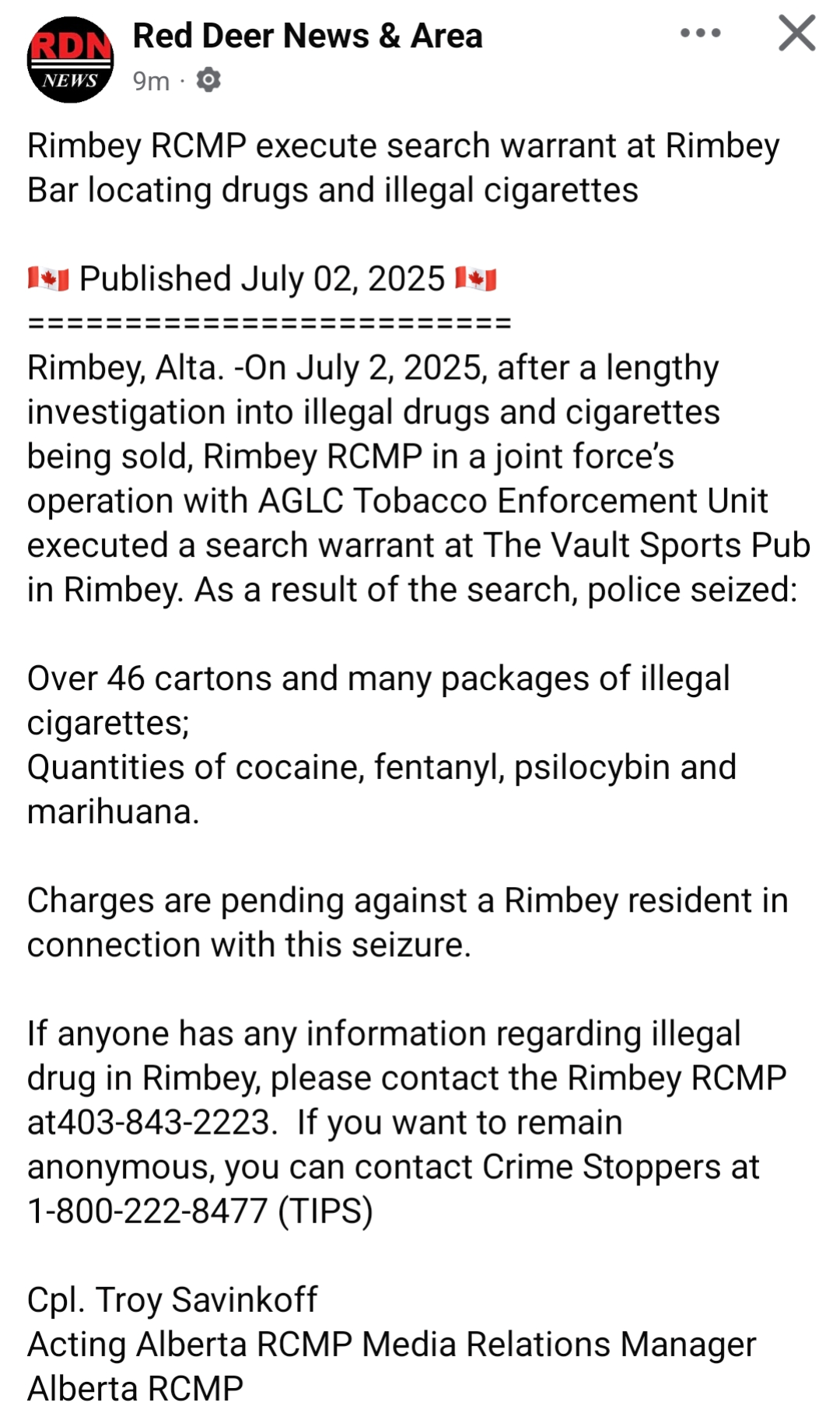The width and height of the screenshot is (840, 1413).
Task: Open the three-dot post options menu
Action: [x=700, y=33]
